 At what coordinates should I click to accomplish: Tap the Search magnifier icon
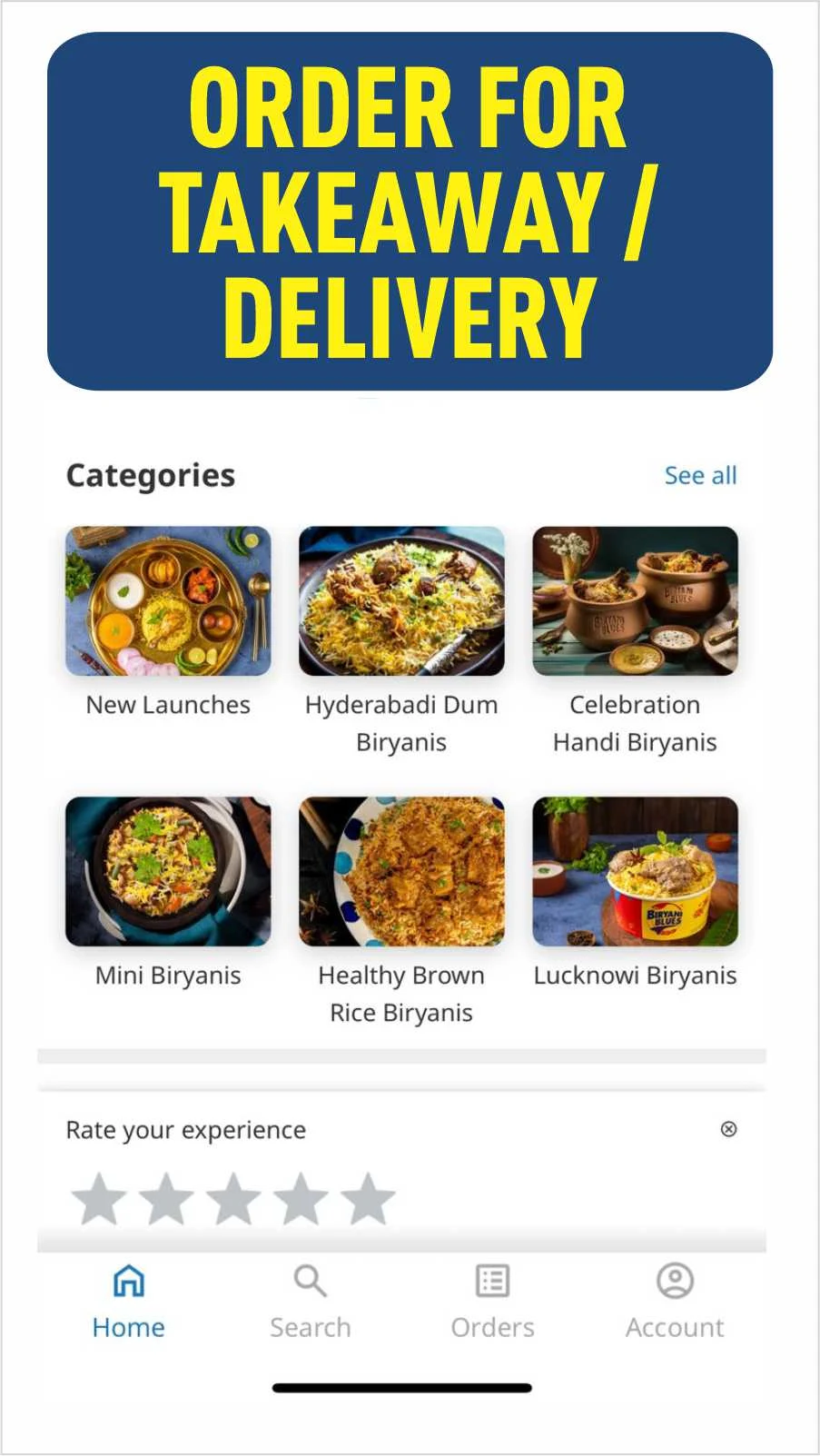[x=310, y=1282]
